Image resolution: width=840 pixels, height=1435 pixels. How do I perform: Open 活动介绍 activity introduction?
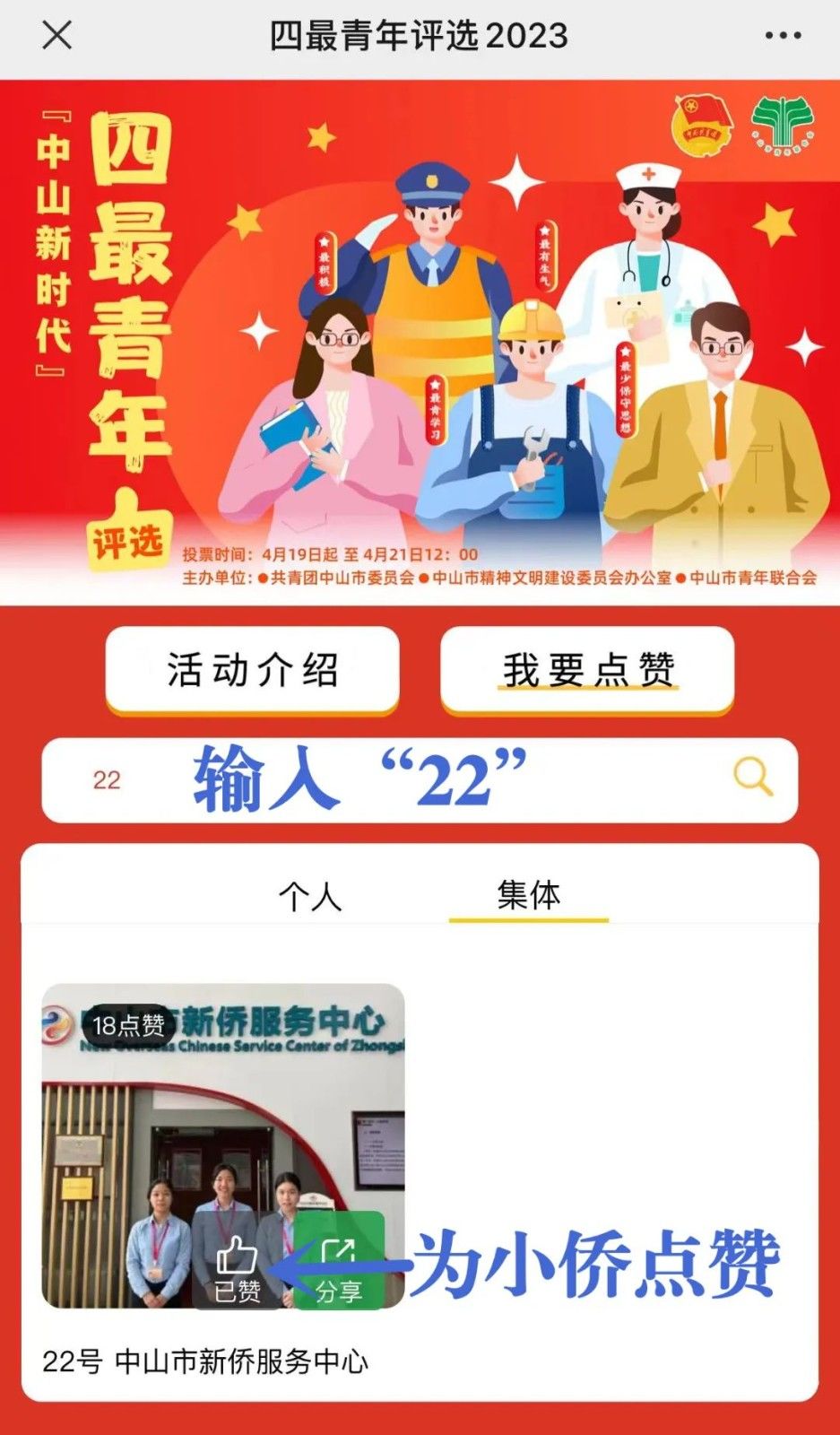click(x=252, y=670)
